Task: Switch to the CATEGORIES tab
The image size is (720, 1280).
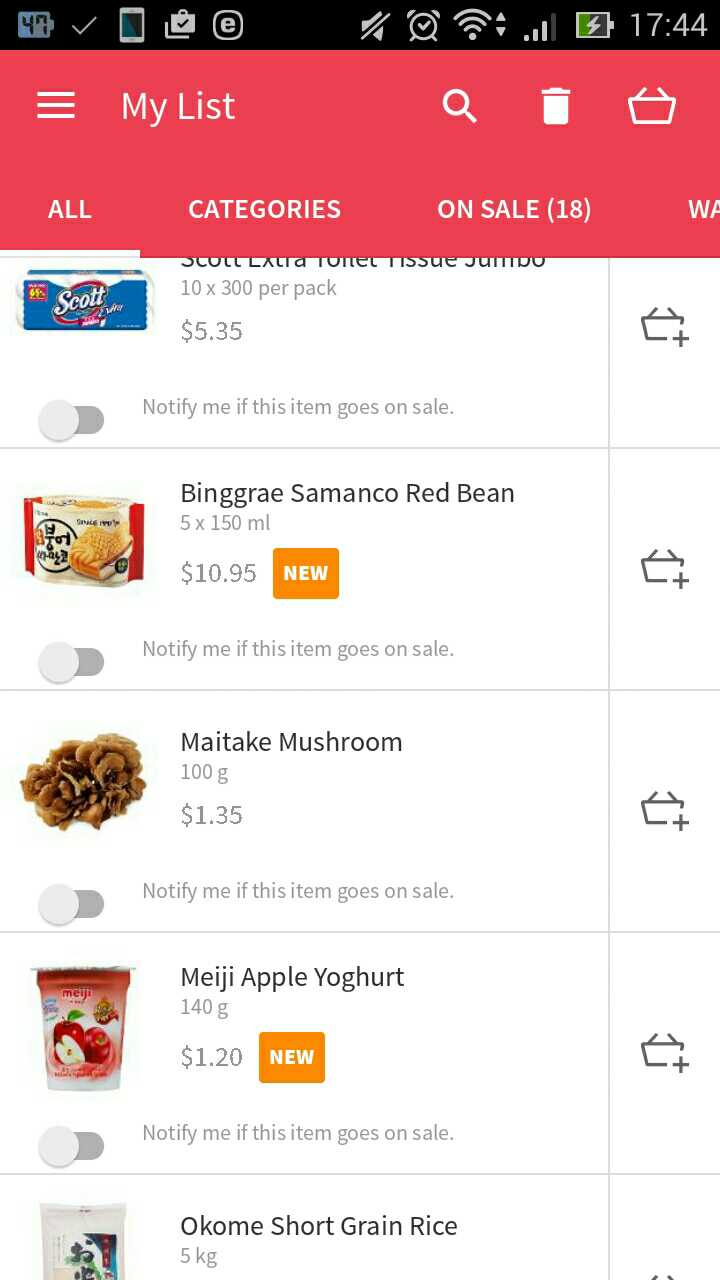Action: click(264, 209)
